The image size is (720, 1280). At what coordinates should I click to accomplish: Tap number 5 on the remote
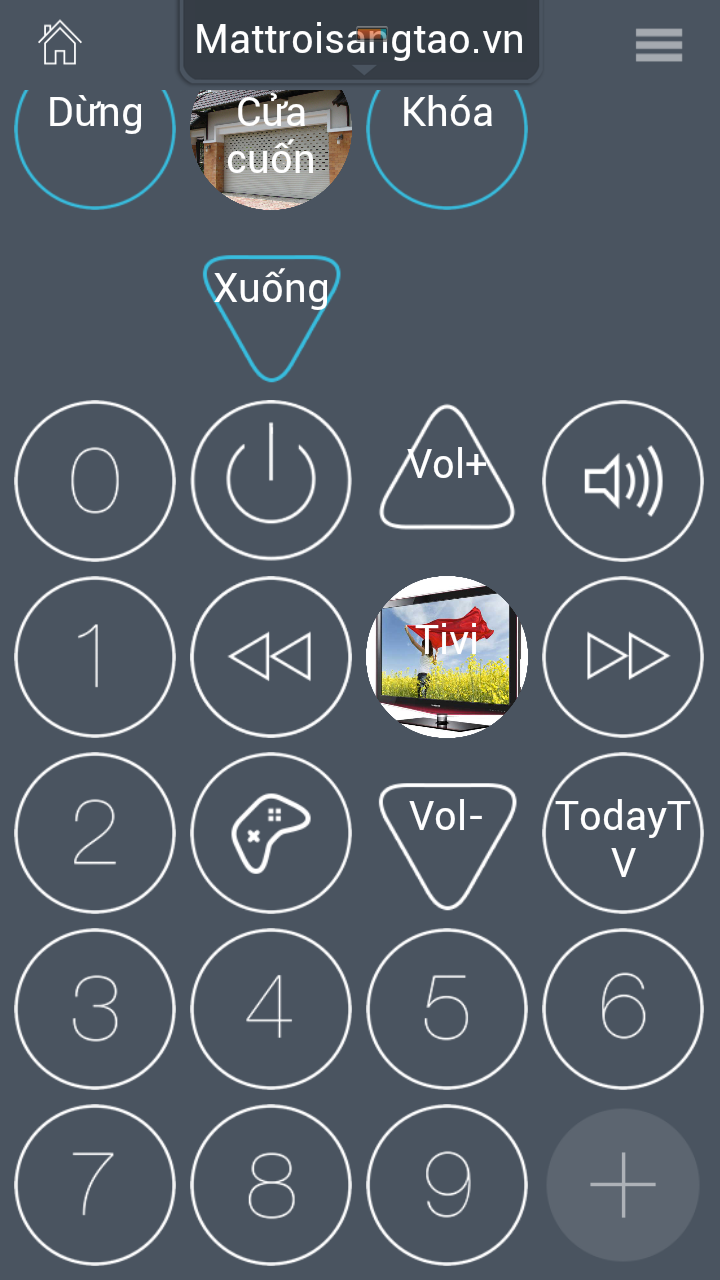[x=447, y=1009]
